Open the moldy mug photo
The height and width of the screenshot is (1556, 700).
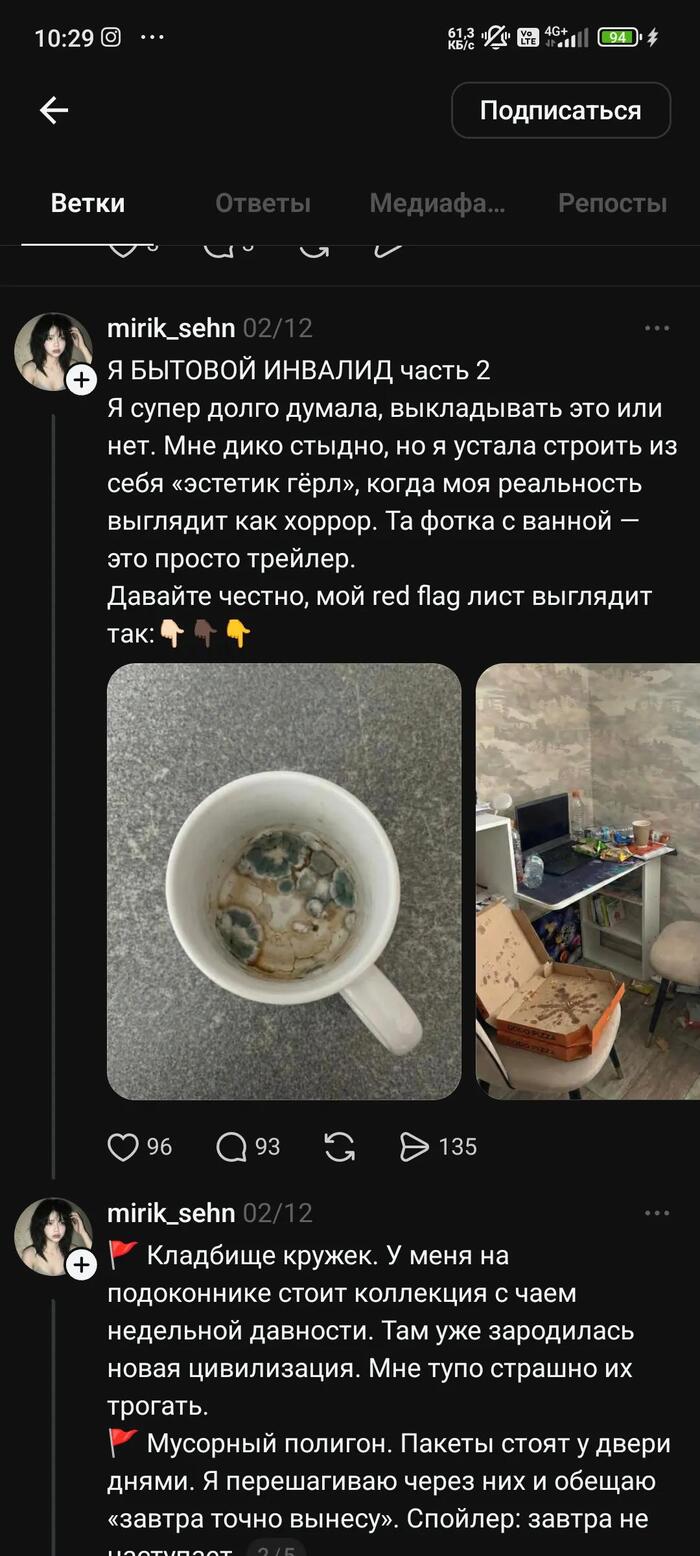[284, 881]
